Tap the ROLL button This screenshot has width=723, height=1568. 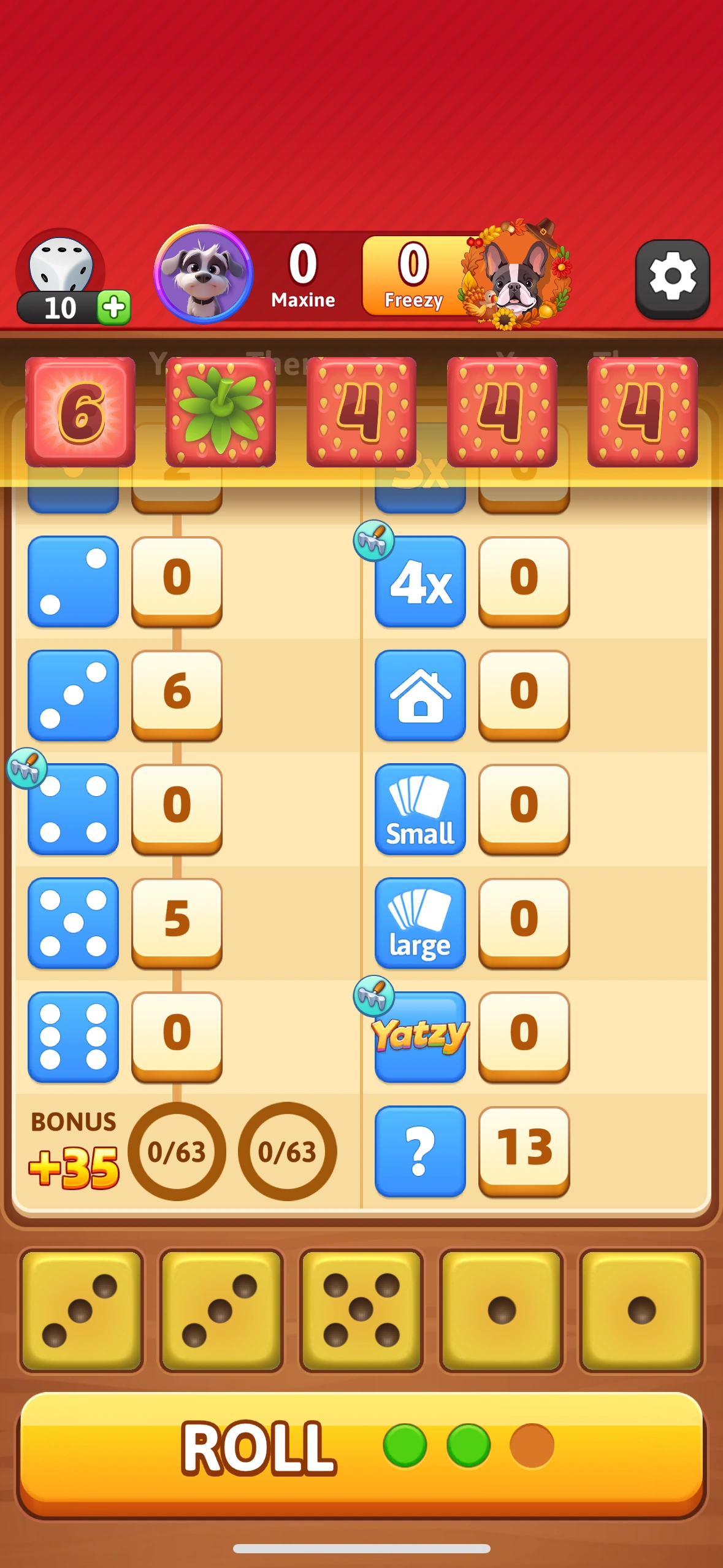(x=361, y=1454)
